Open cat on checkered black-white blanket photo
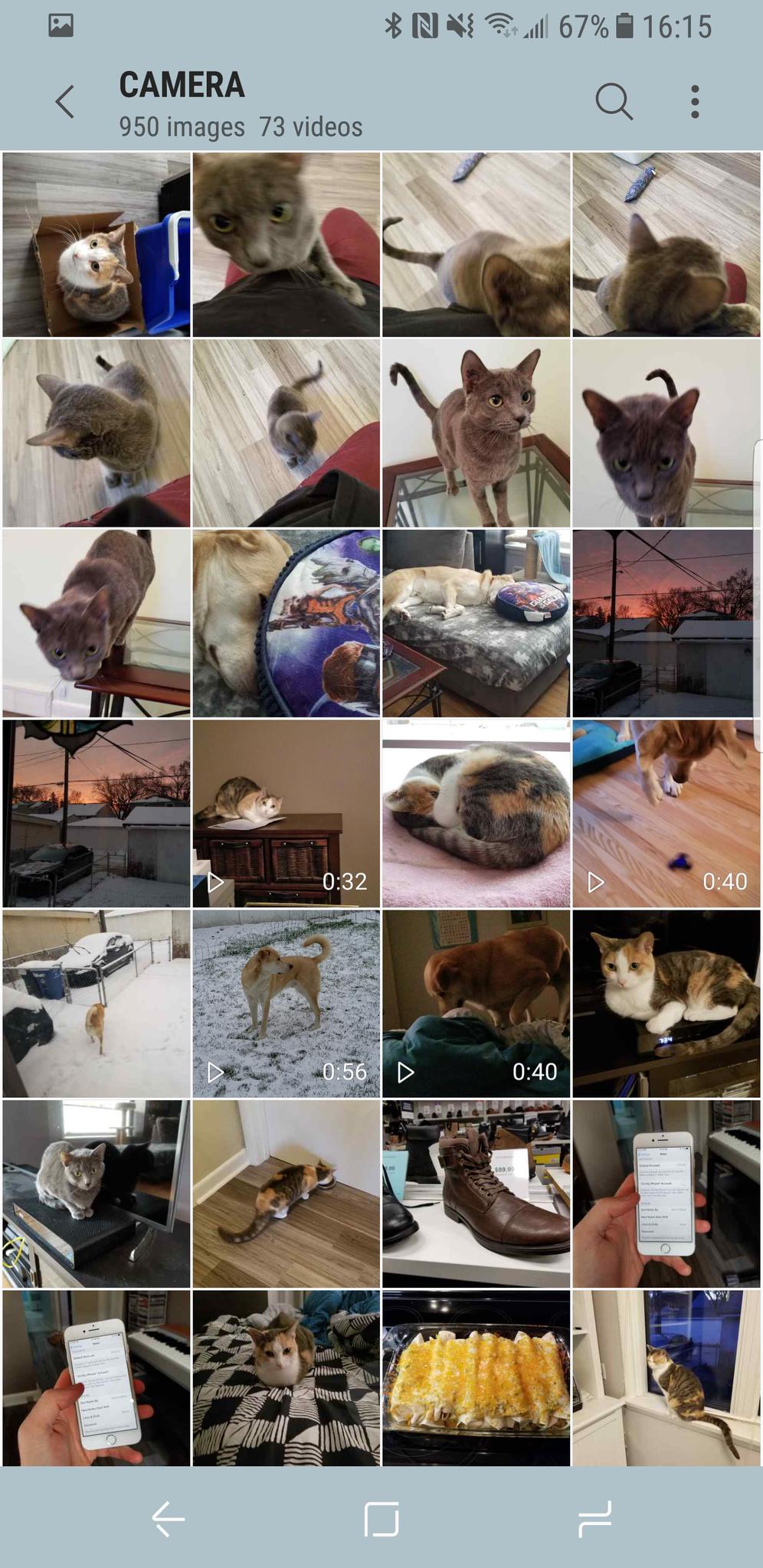 coord(286,1378)
